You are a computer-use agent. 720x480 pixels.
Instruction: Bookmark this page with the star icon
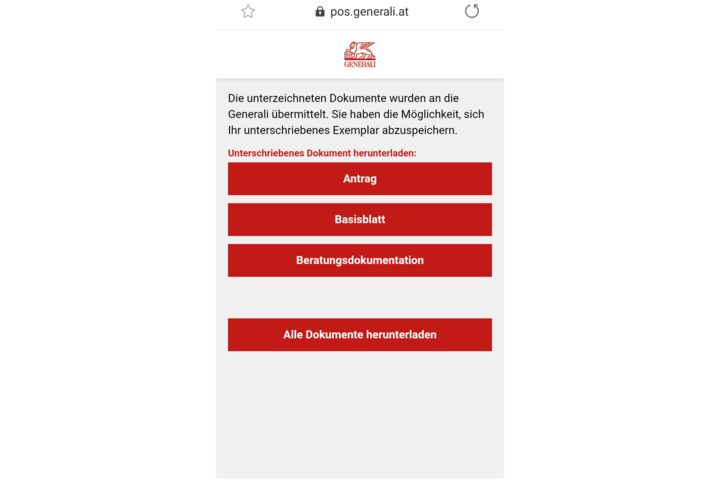coord(248,12)
